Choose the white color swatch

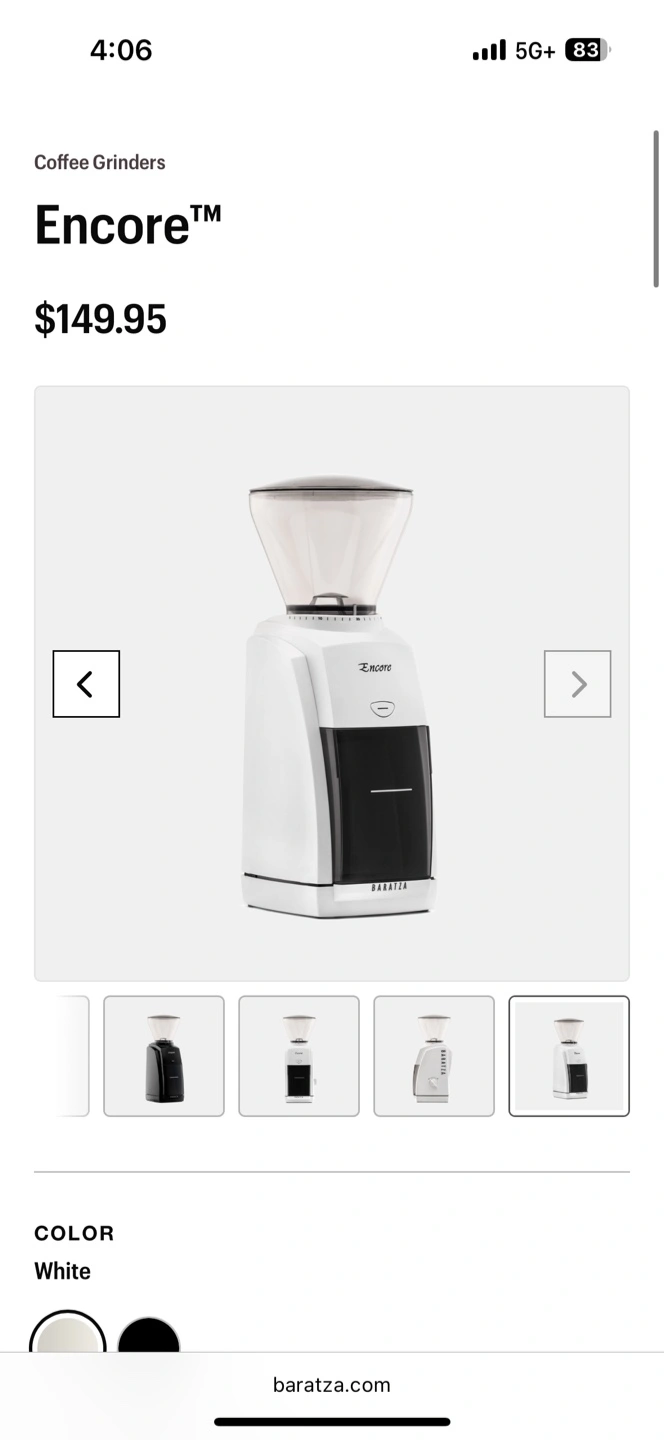[x=68, y=1334]
